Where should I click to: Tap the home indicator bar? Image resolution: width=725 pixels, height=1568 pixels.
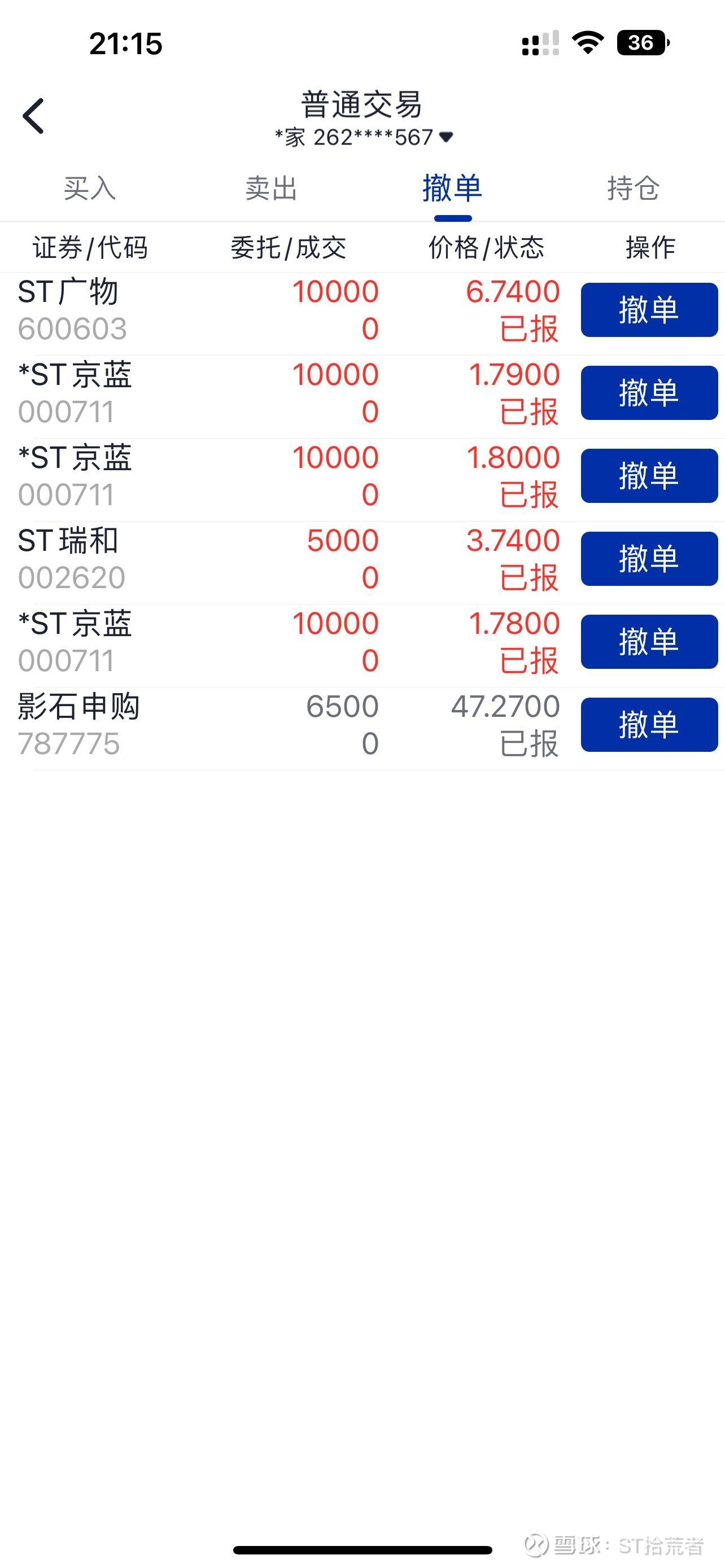tap(362, 1549)
